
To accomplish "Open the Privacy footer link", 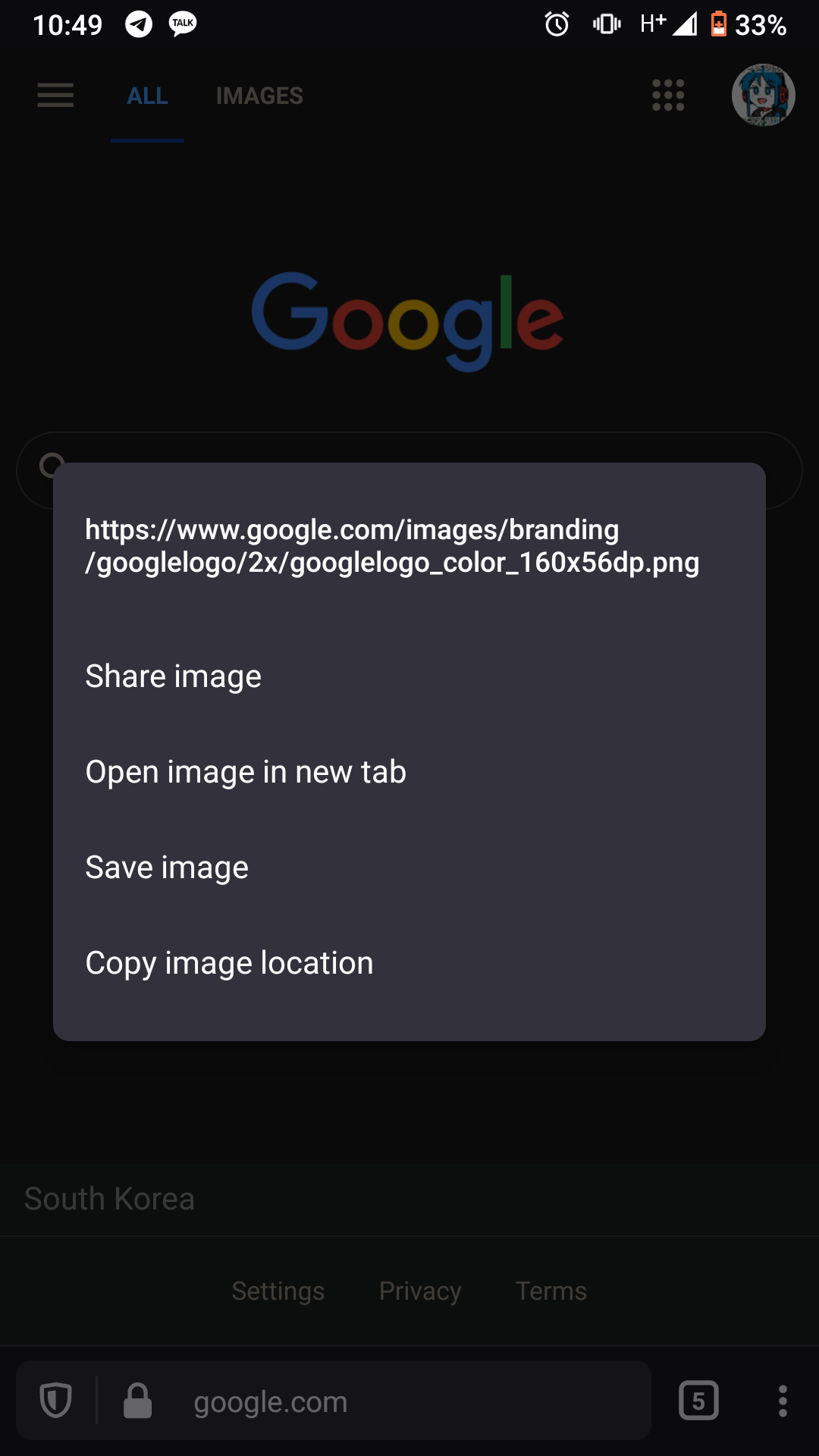I will pyautogui.click(x=420, y=1291).
